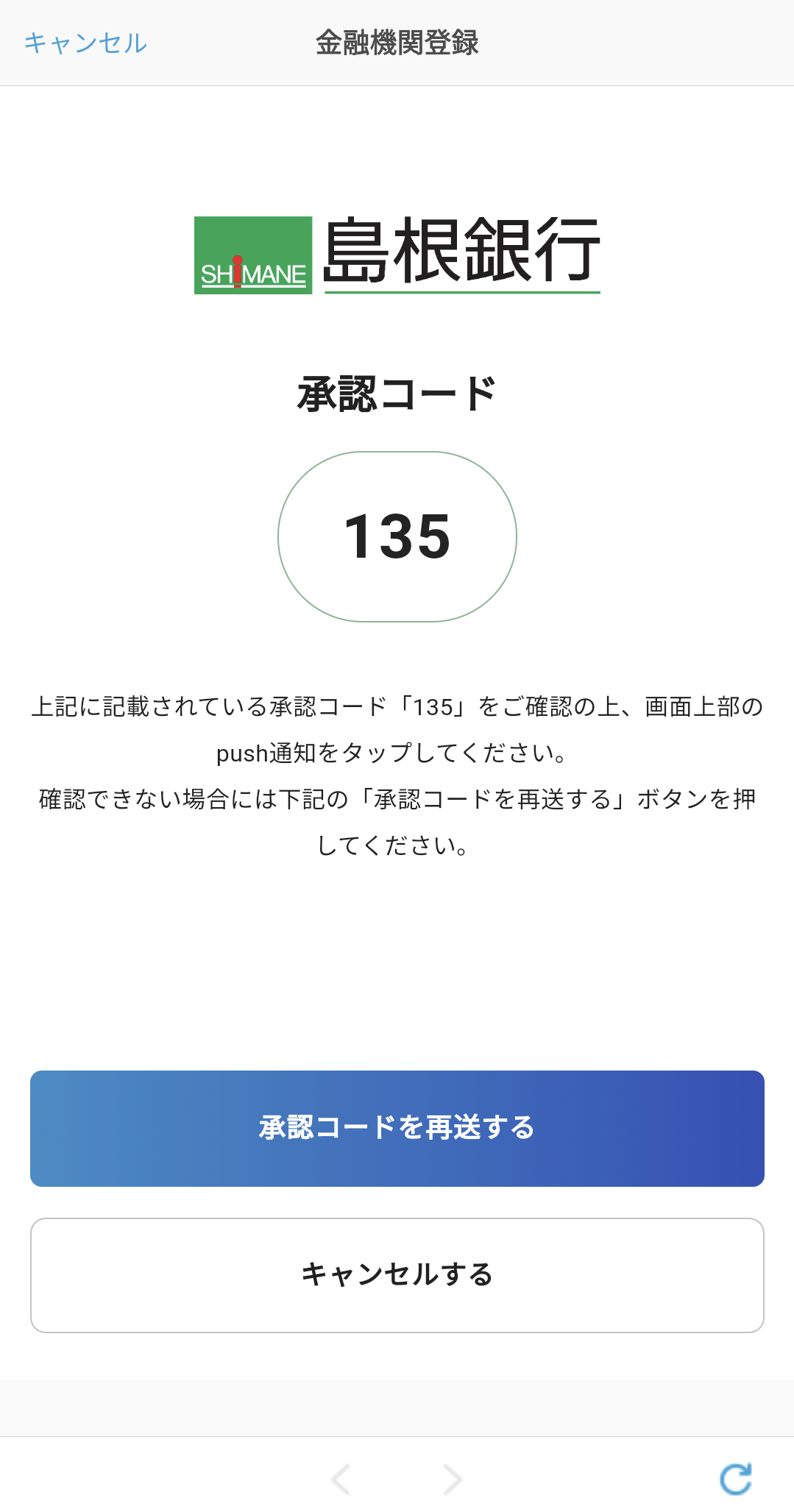Go forward with the right chevron arrow
794x1512 pixels.
(x=453, y=1480)
